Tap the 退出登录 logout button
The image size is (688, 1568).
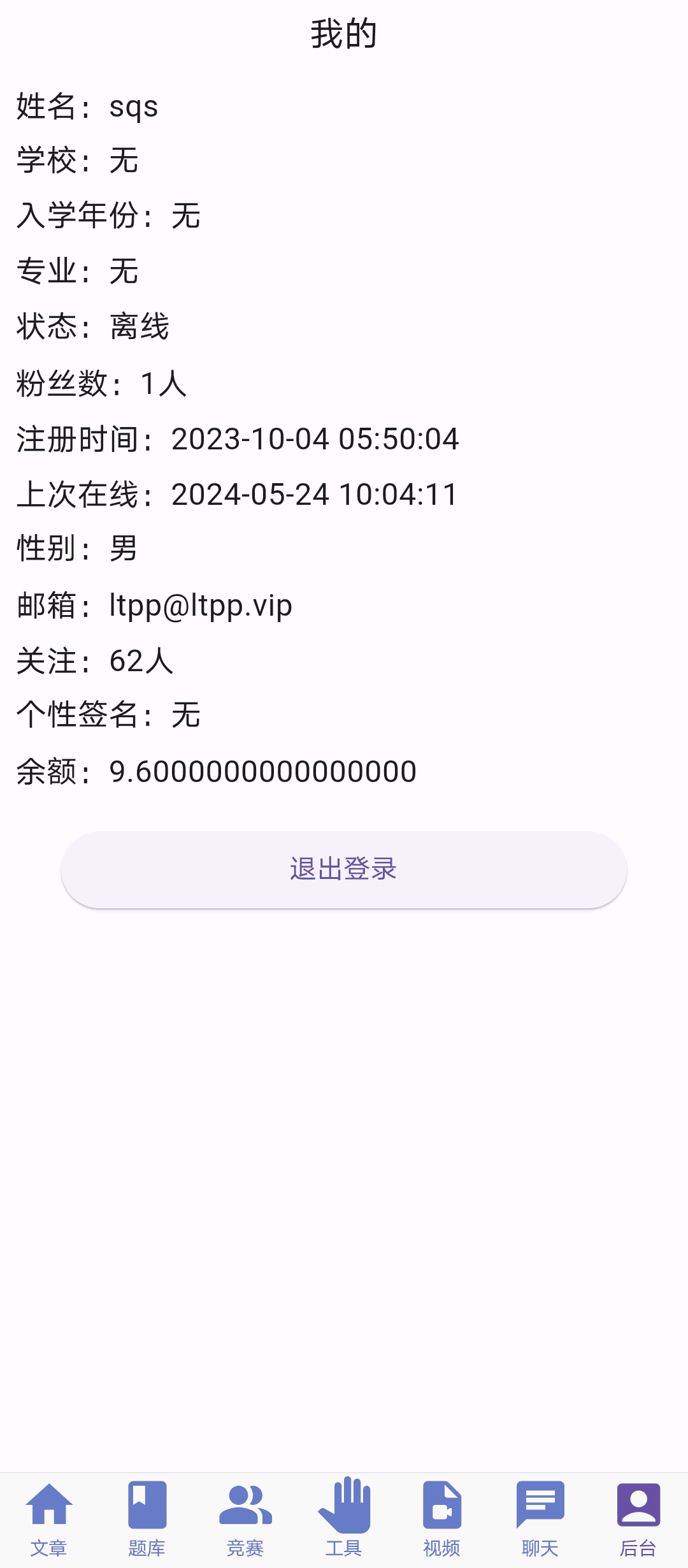click(x=344, y=869)
